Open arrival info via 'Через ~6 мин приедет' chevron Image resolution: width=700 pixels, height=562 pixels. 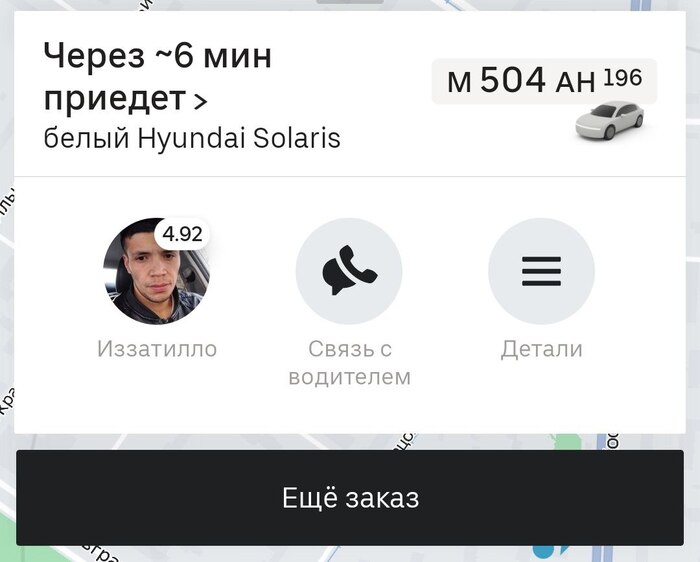click(200, 100)
